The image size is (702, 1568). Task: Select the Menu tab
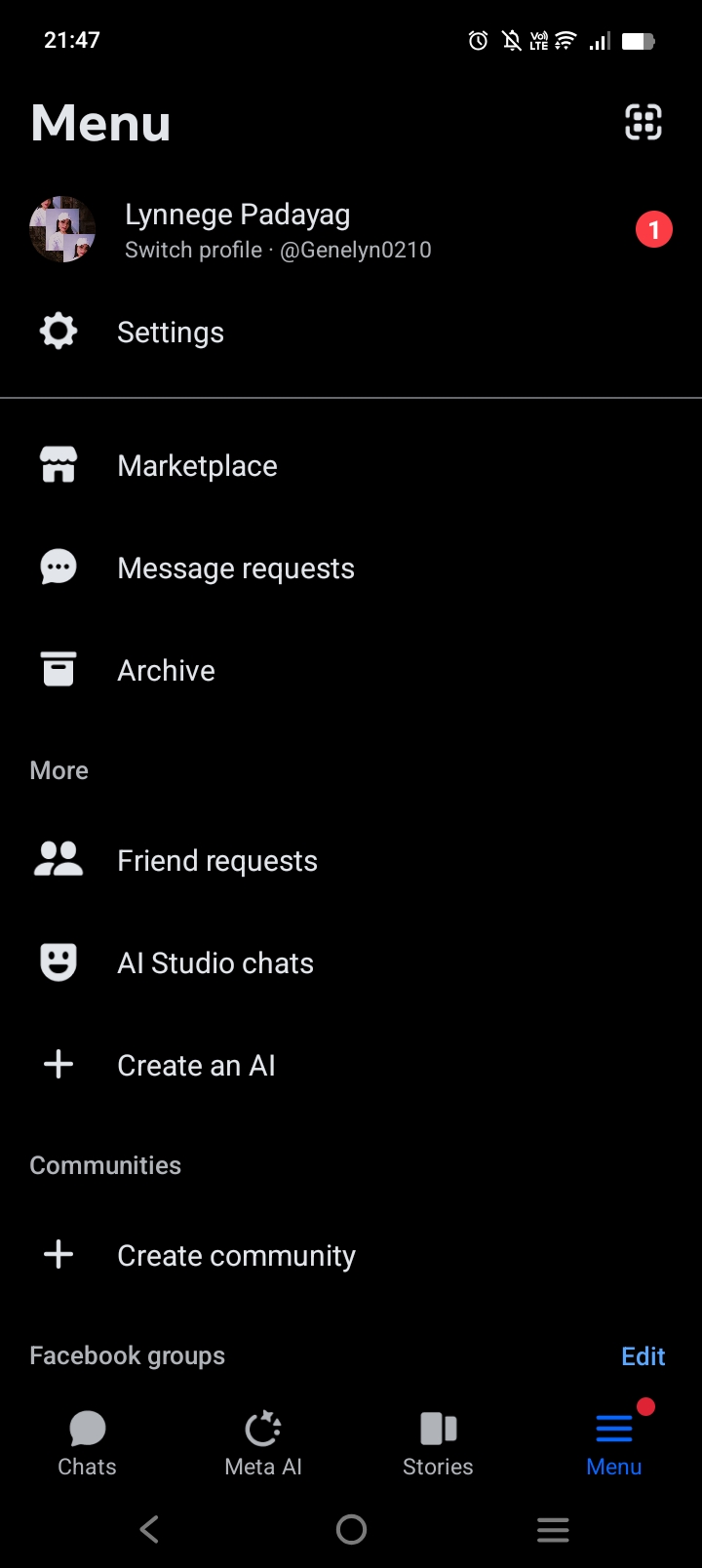click(x=614, y=1443)
